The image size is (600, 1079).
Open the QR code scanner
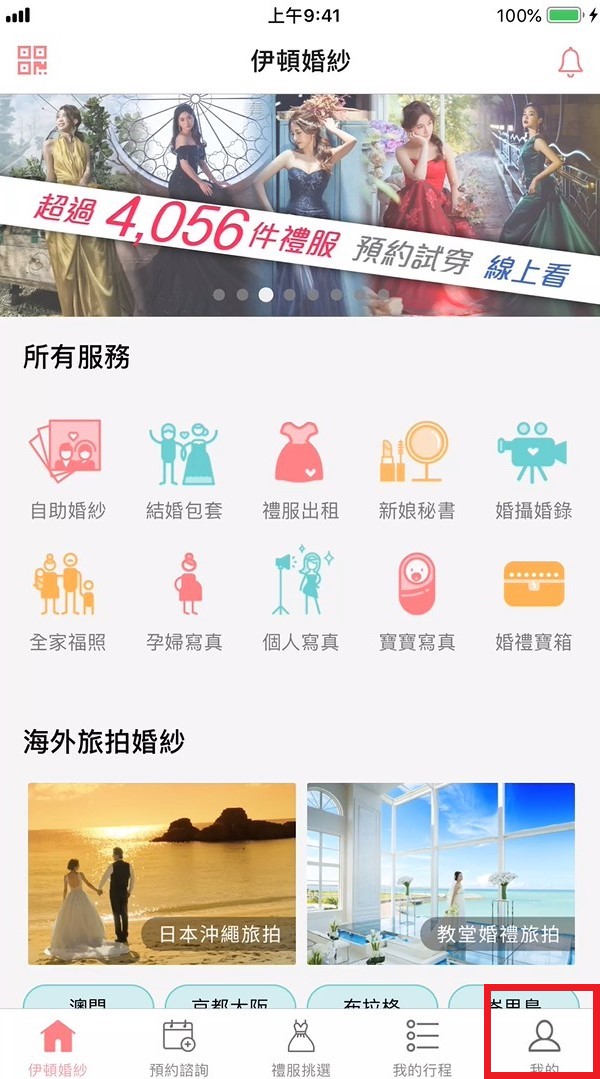coord(32,61)
